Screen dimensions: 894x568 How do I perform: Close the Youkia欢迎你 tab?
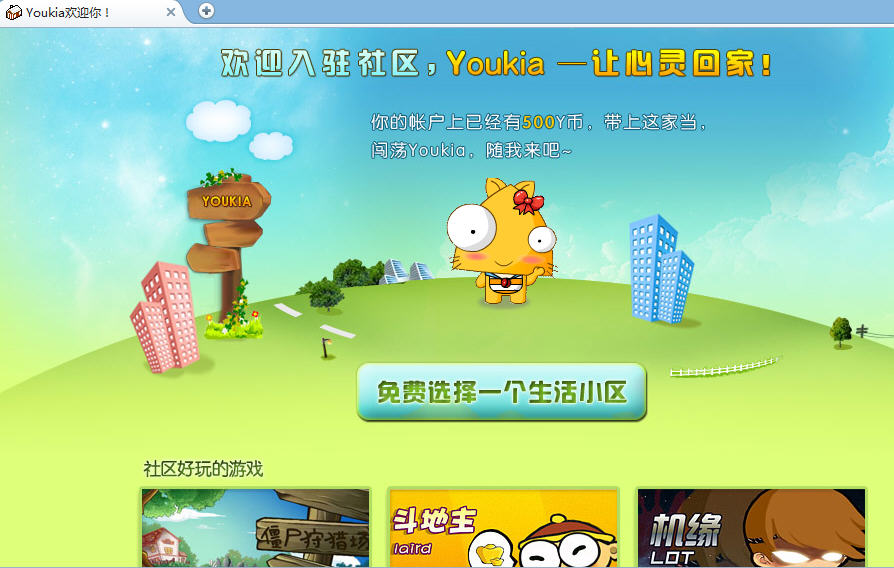(171, 12)
